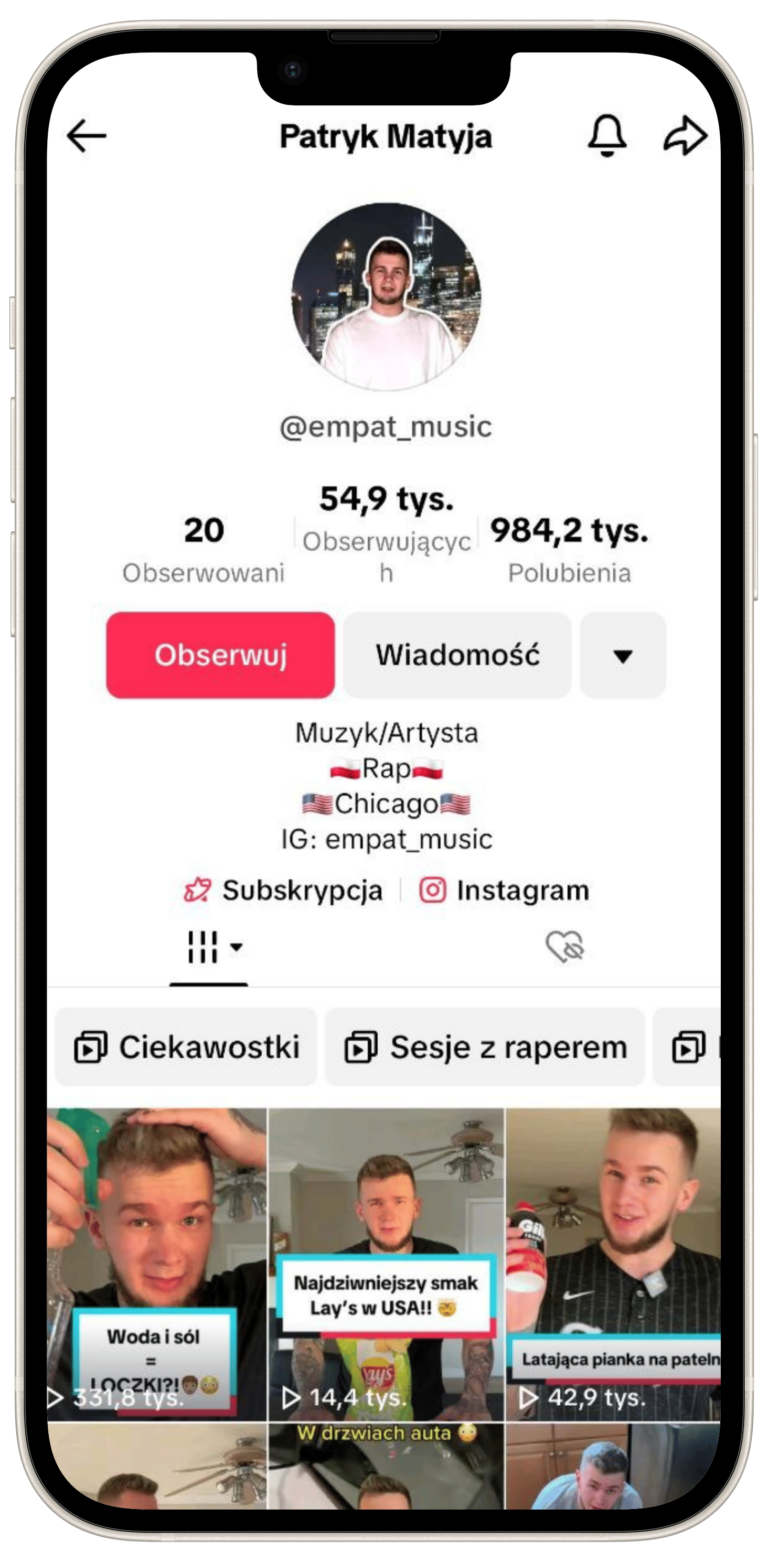This screenshot has width=768, height=1562.
Task: Open the notifications bell
Action: (607, 136)
